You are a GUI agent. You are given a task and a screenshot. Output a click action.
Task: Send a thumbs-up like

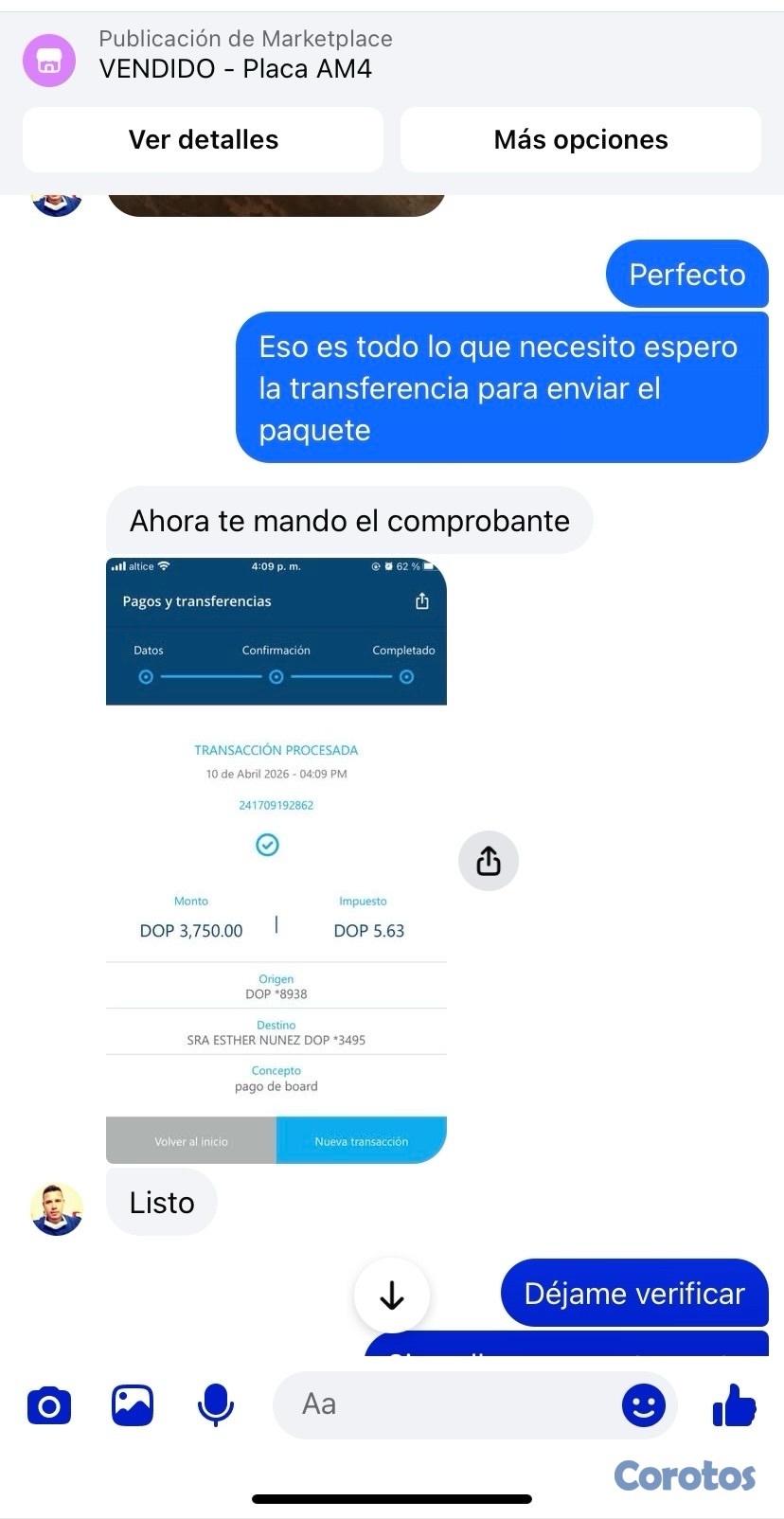point(734,1405)
